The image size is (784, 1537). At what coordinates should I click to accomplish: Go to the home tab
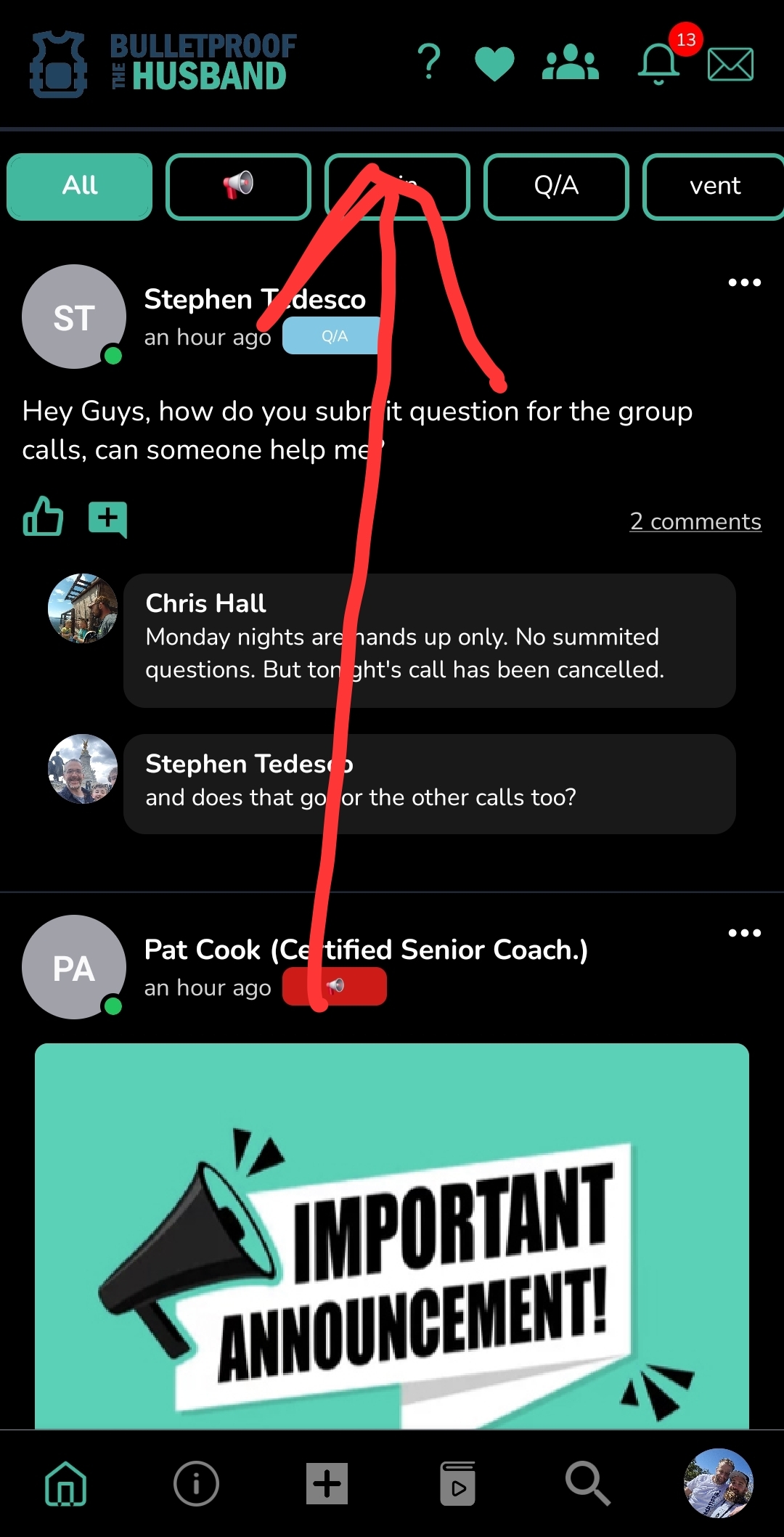(66, 1483)
